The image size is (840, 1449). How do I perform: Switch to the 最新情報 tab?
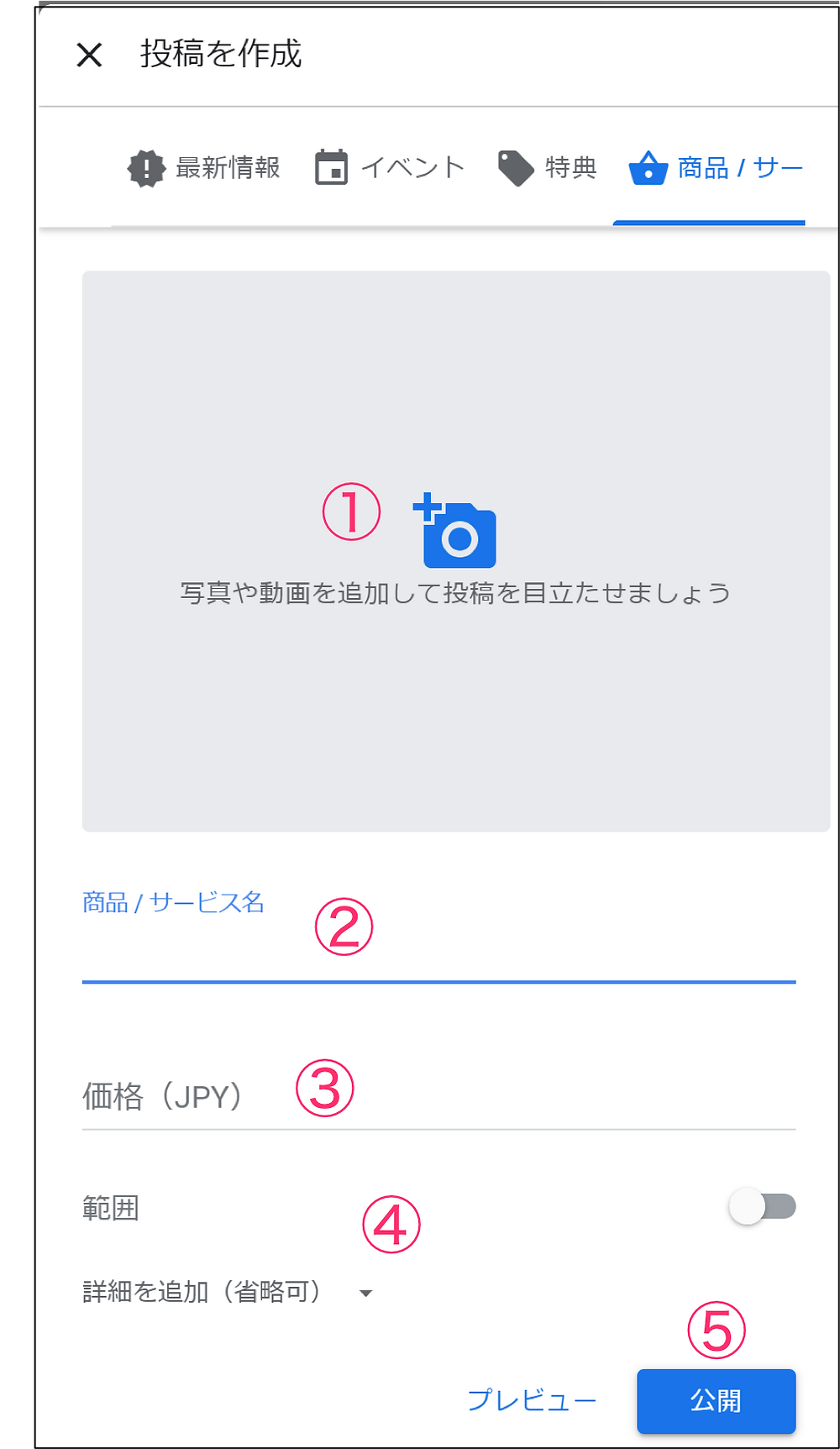(x=204, y=168)
